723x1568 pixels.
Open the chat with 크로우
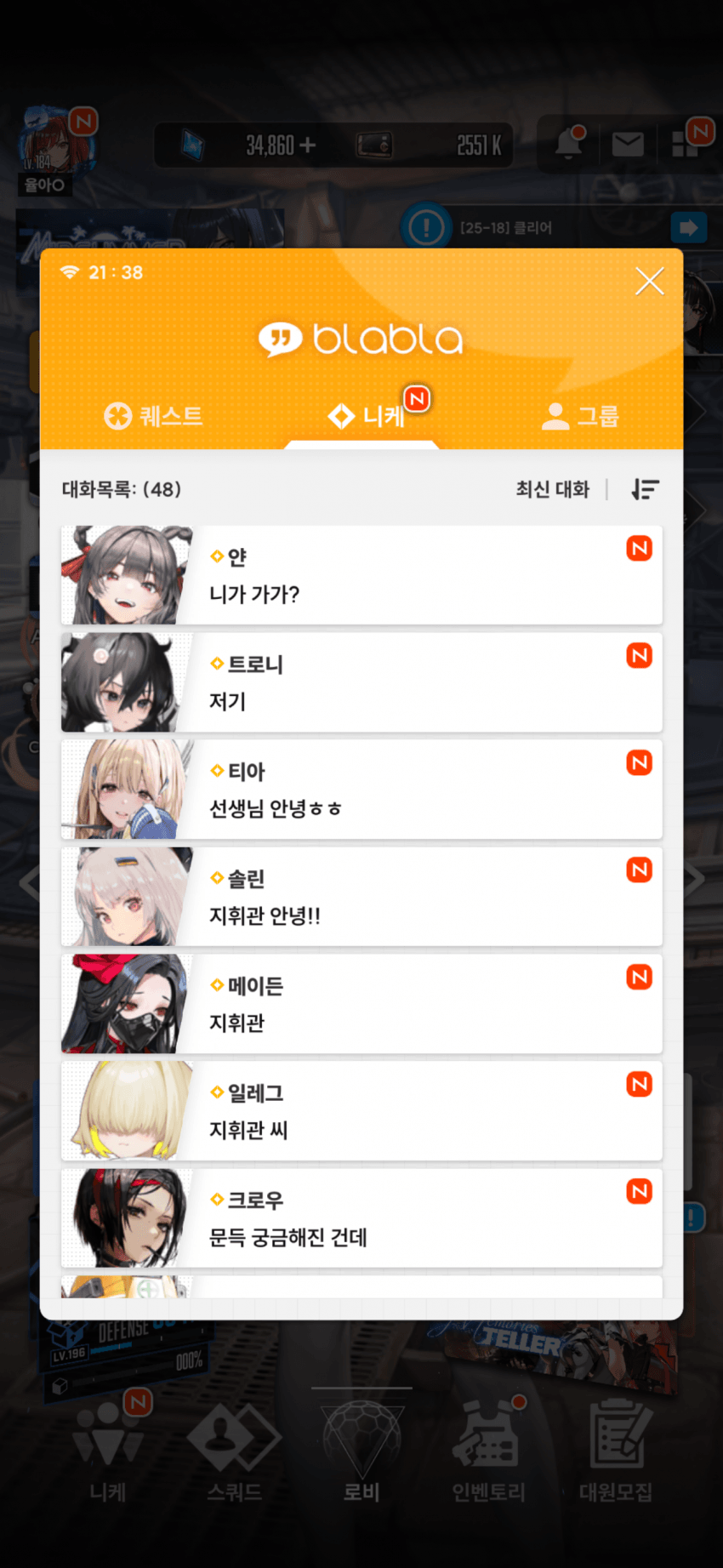[x=361, y=1218]
